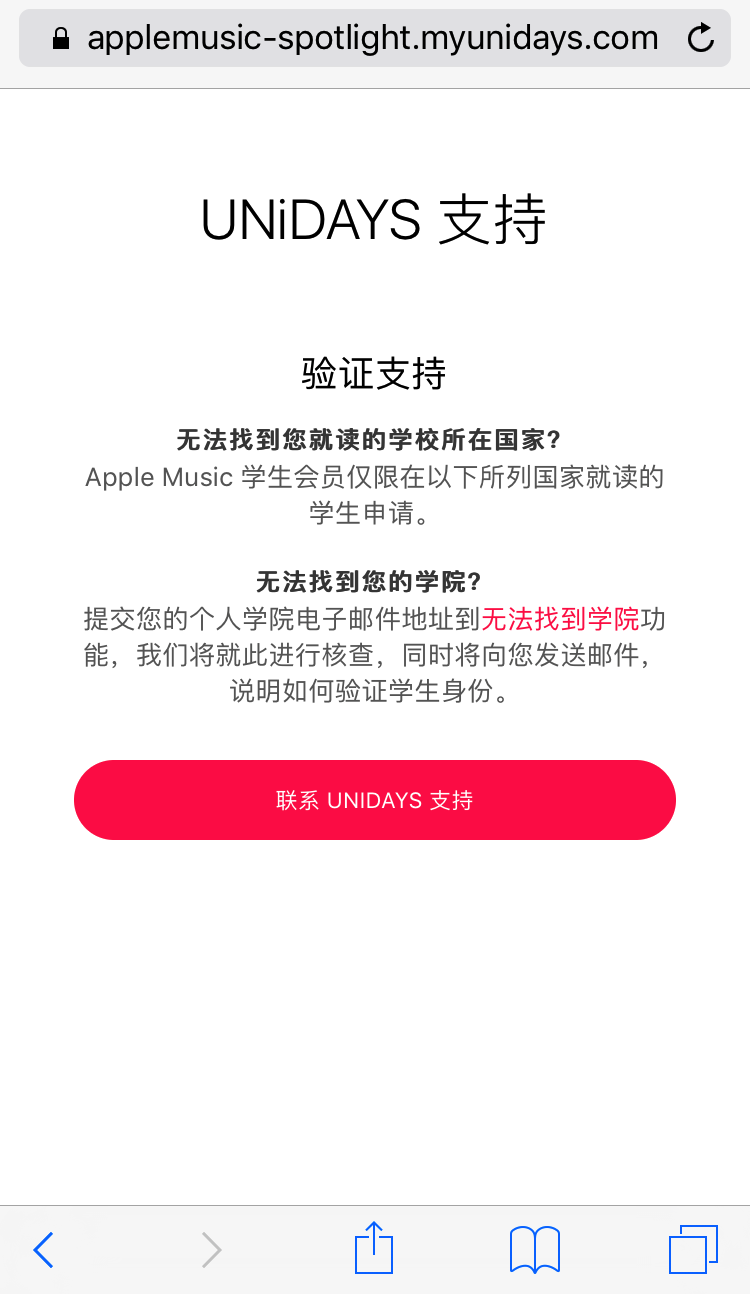Select the Apple Music paragraph text
Viewport: 750px width, 1294px height.
click(374, 492)
